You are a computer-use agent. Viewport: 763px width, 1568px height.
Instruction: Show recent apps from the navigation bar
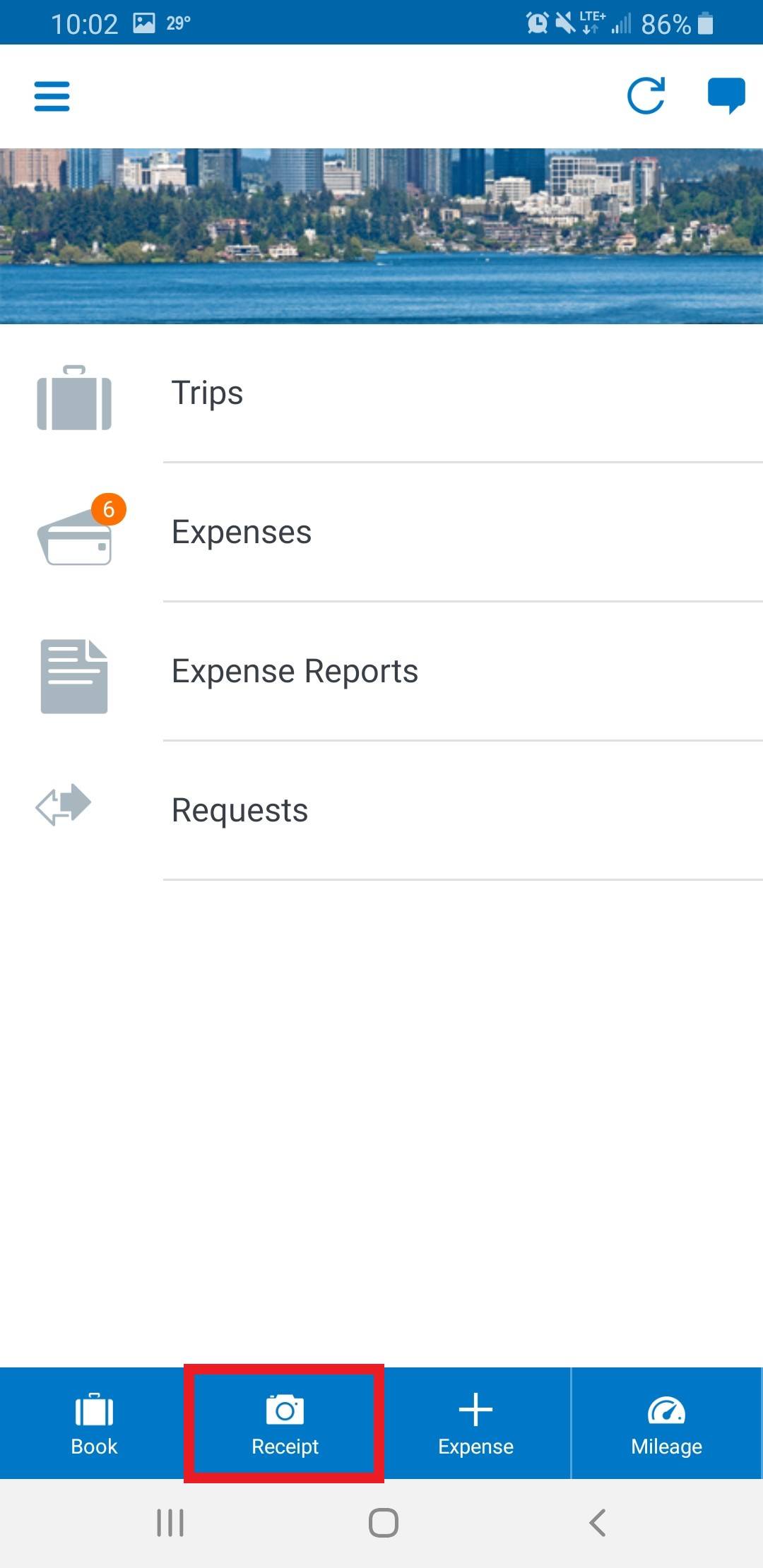(170, 1523)
